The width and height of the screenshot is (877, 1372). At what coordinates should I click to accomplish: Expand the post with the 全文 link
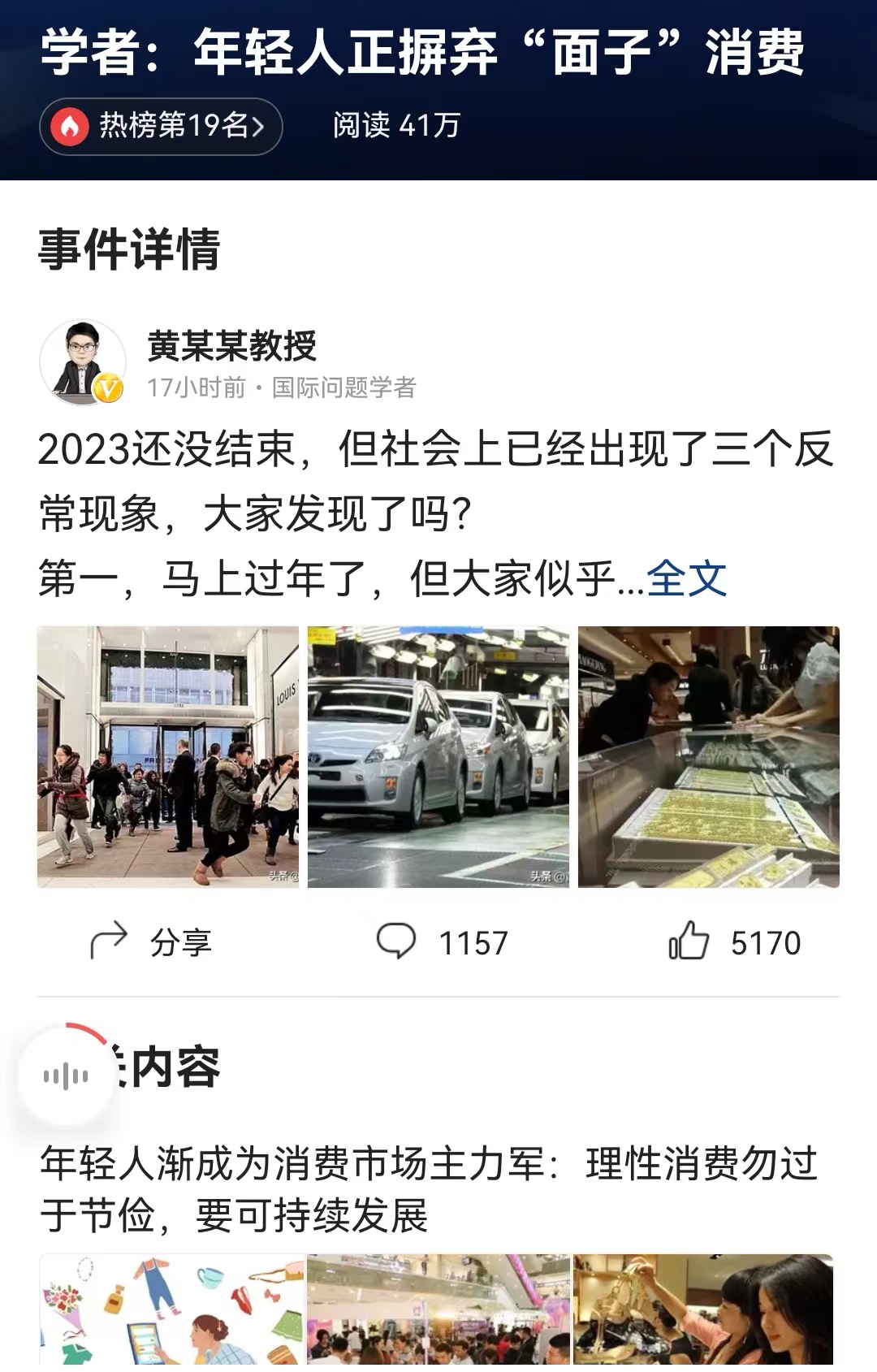tap(686, 578)
